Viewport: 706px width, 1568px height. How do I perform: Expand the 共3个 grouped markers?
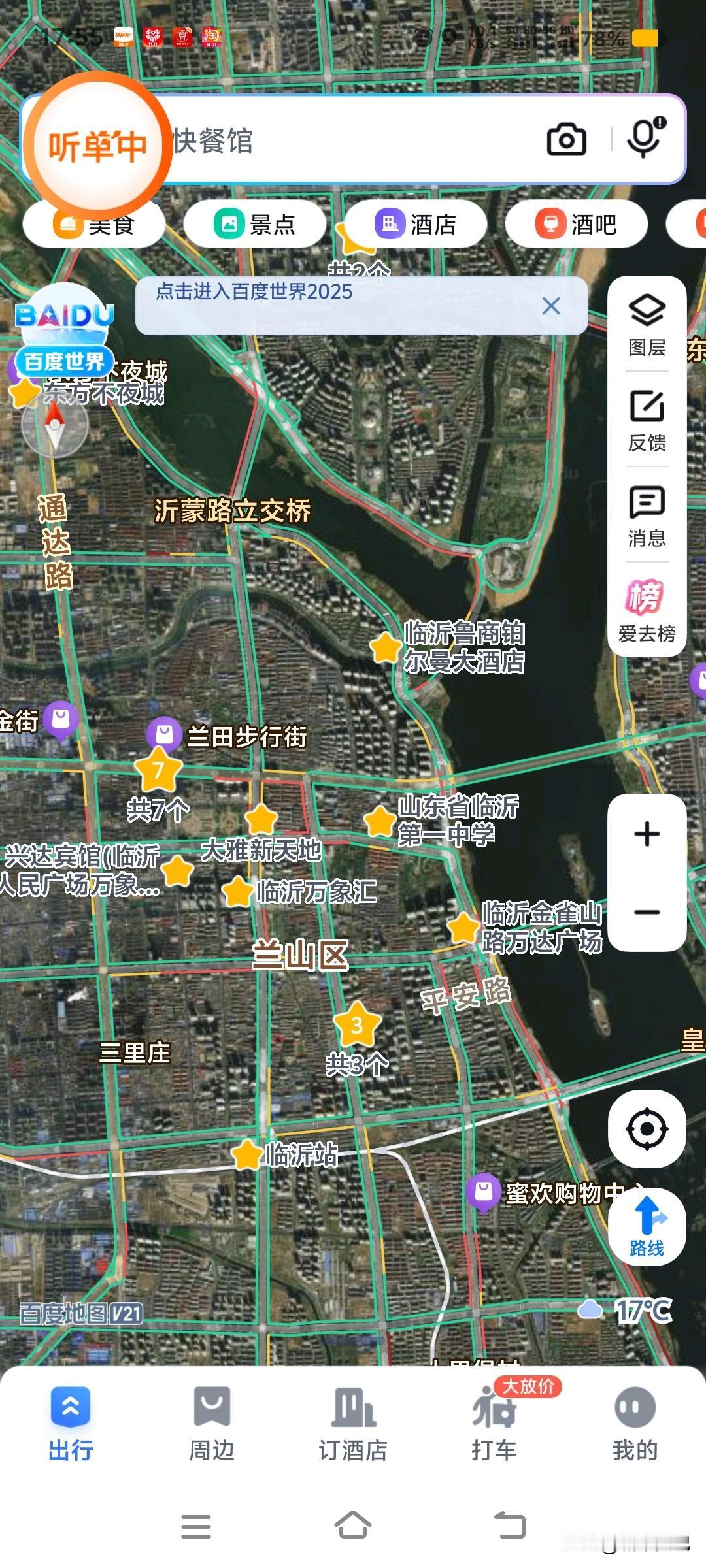[357, 1025]
